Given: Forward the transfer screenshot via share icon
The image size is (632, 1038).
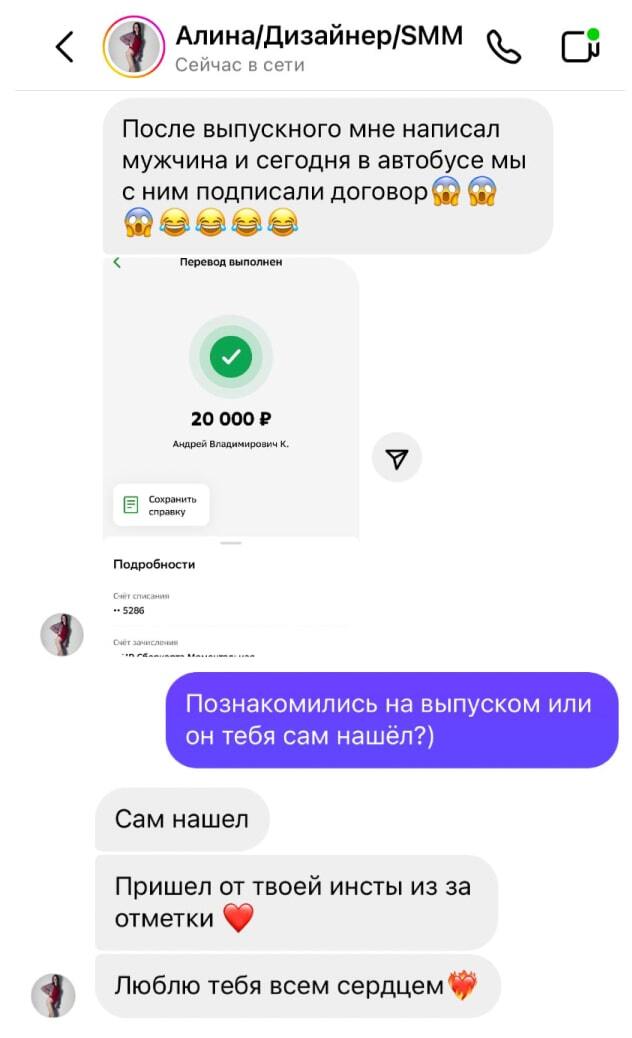Looking at the screenshot, I should click(397, 458).
